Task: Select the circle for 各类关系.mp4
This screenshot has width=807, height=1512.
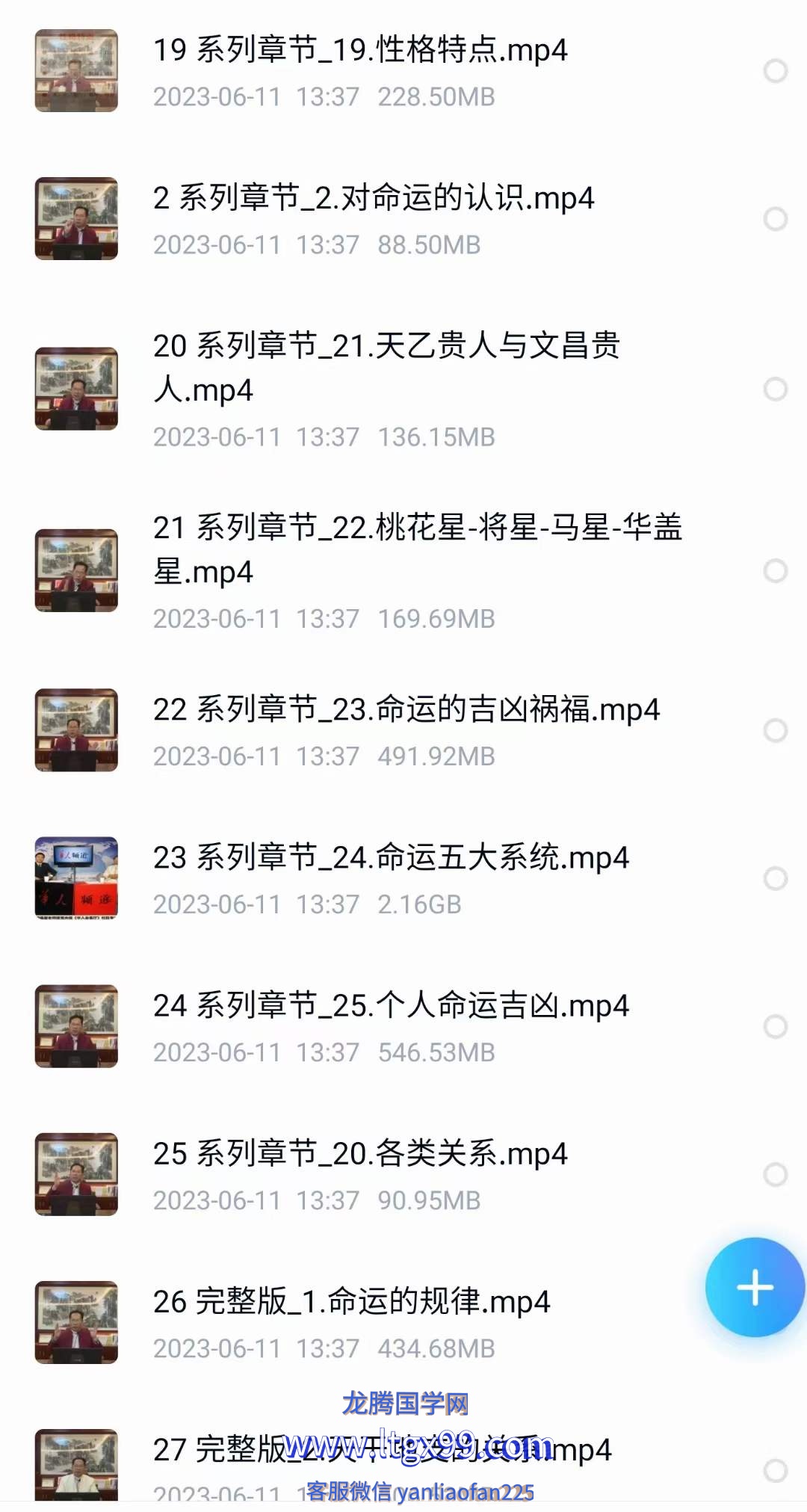Action: 775,1174
